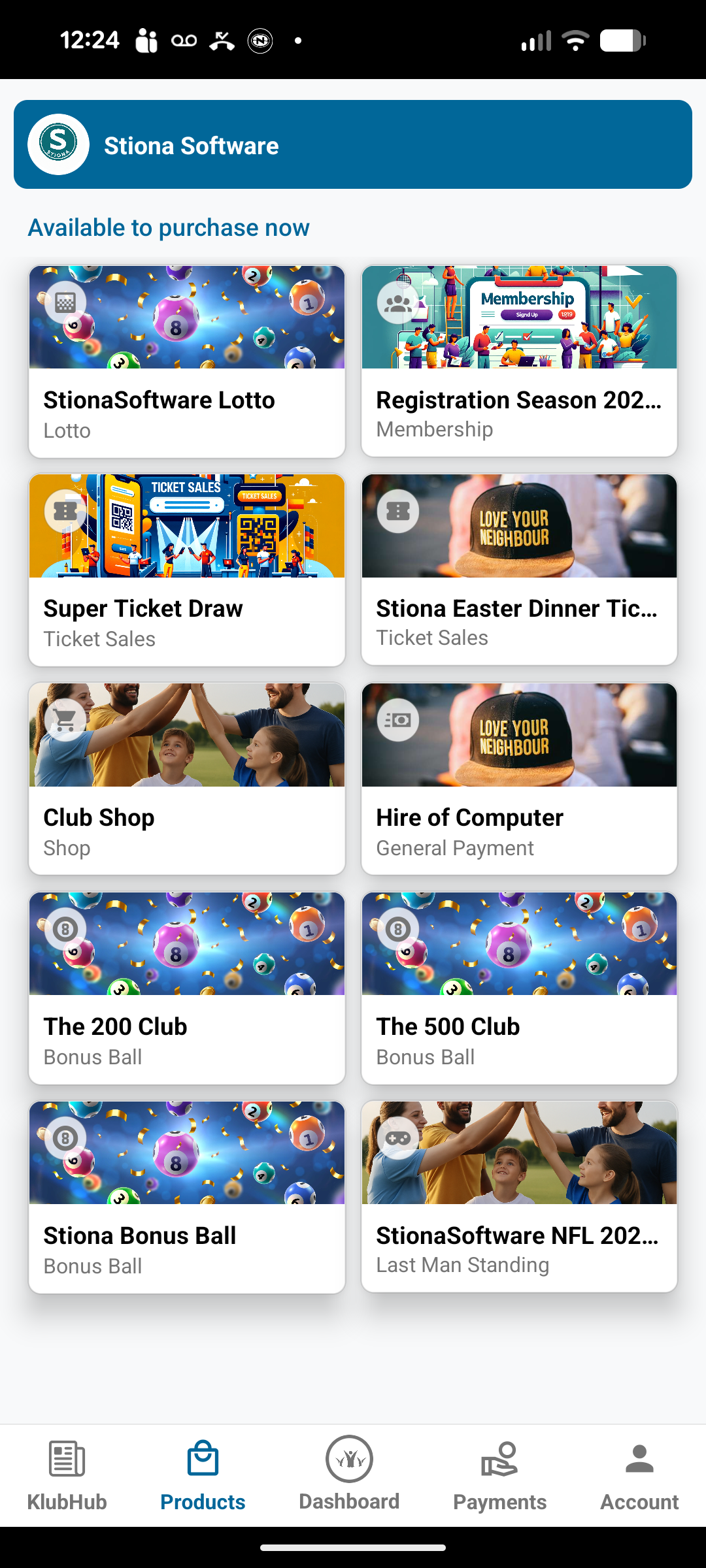This screenshot has height=1568, width=706.
Task: Open the StionaSoftware Lotto card
Action: pos(186,361)
